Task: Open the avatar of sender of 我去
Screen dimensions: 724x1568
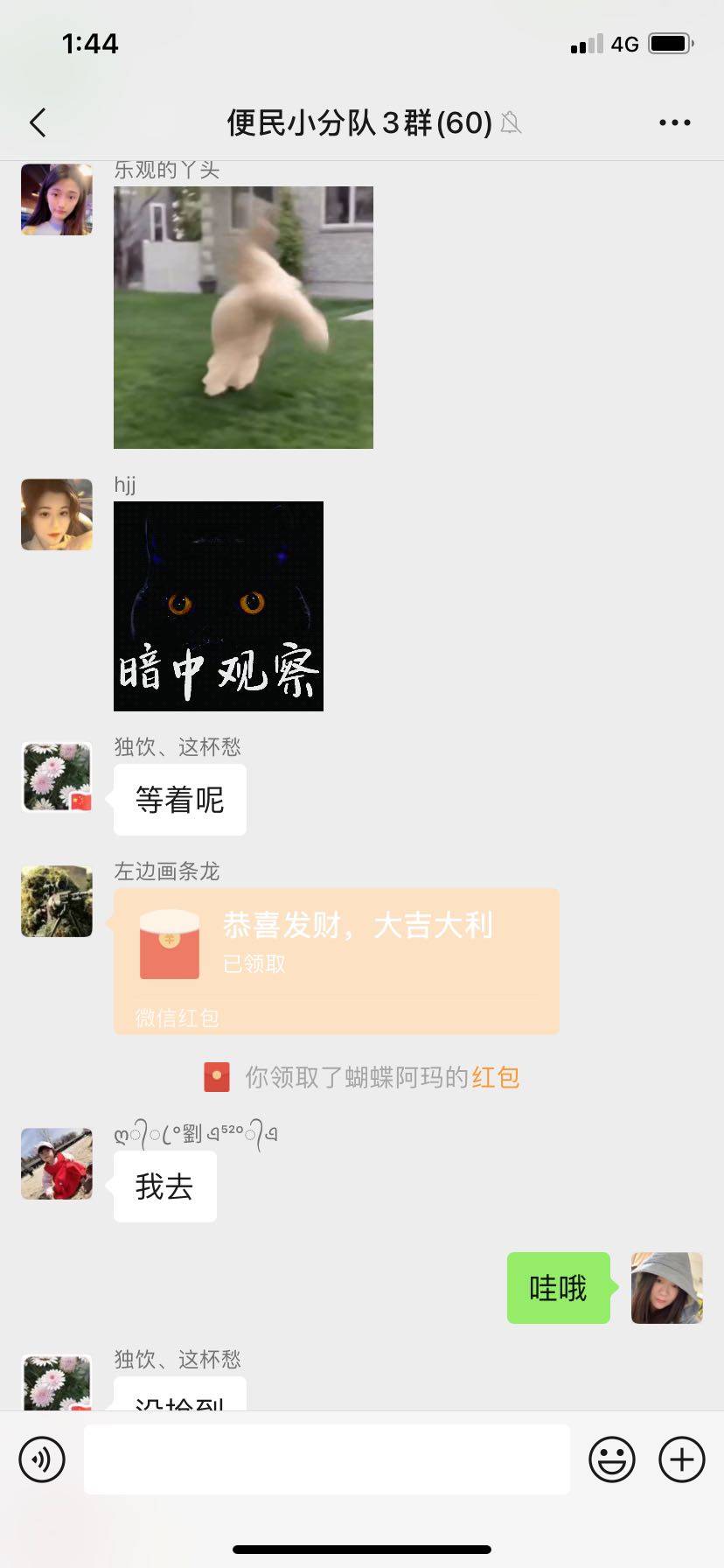Action: pos(57,1164)
